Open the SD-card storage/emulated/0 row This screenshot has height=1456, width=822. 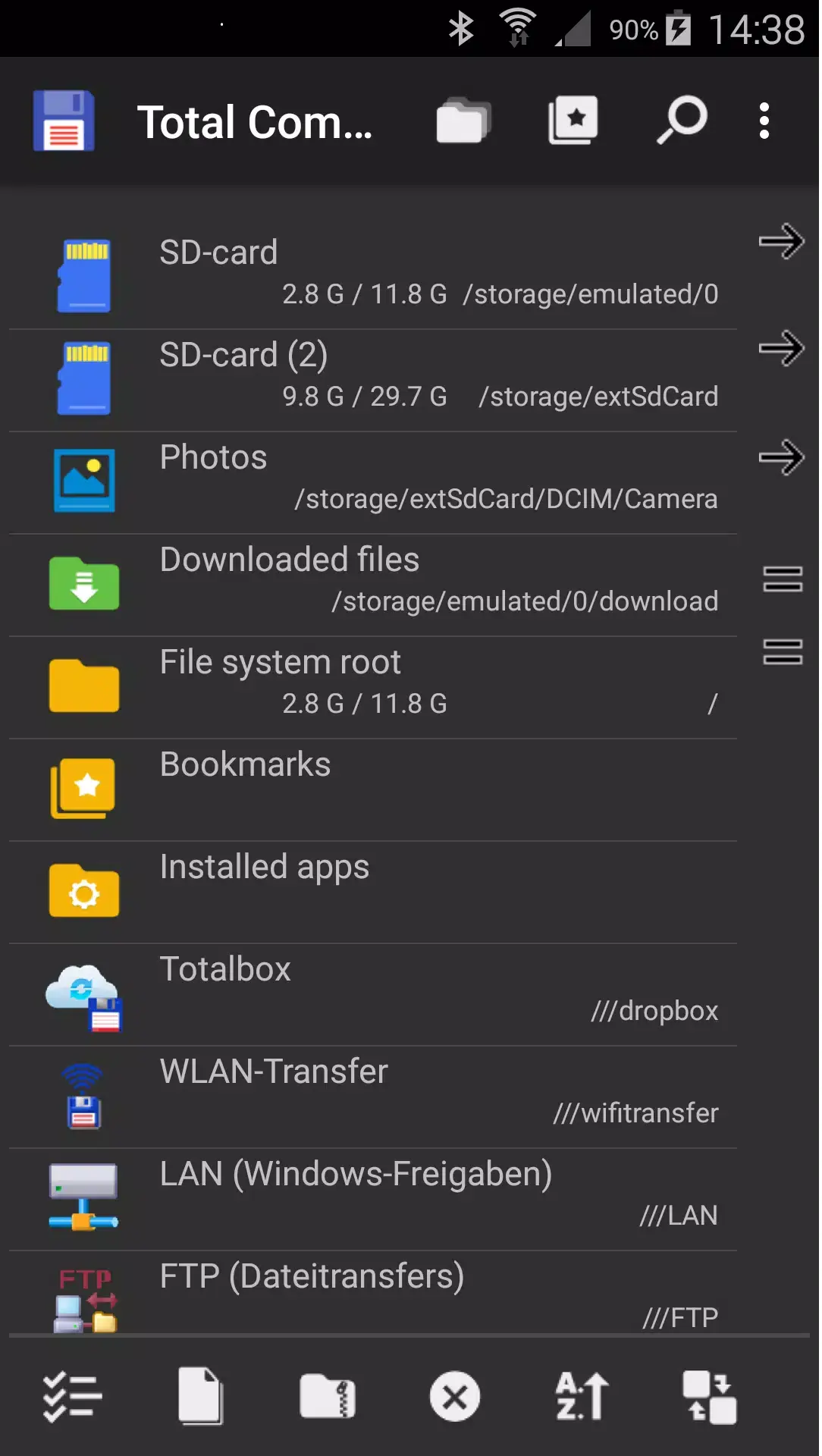[373, 275]
